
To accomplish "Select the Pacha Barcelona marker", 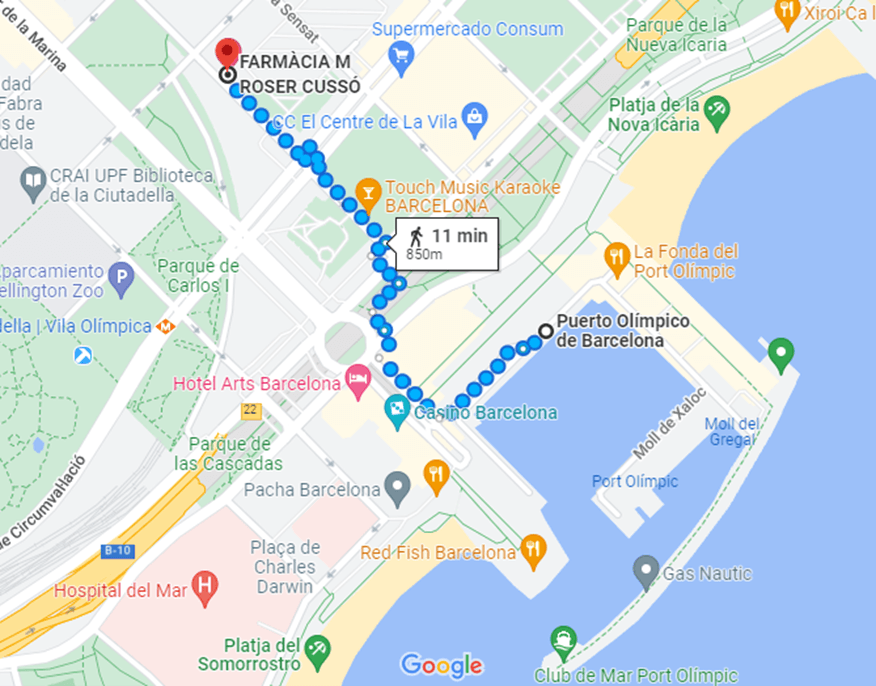I will pos(398,490).
